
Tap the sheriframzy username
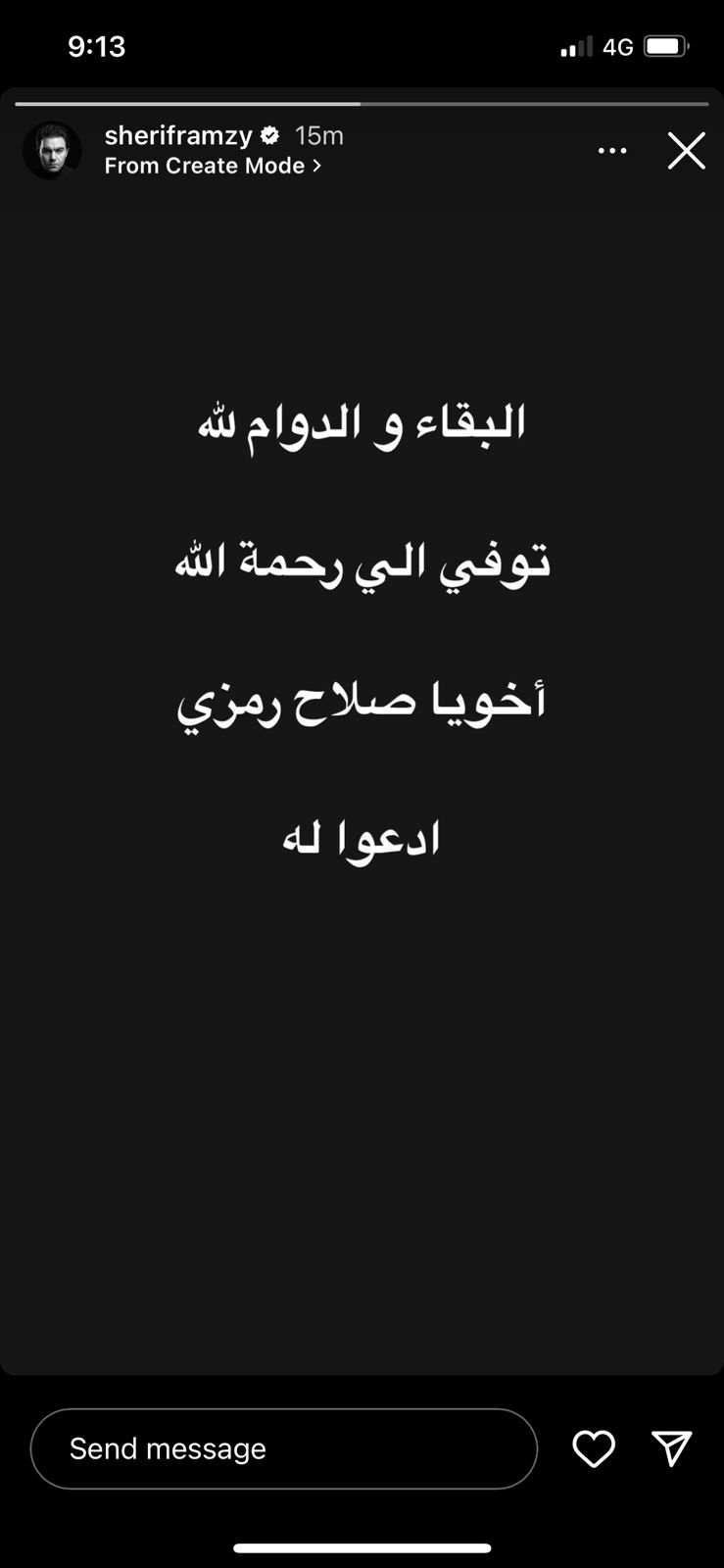click(178, 135)
